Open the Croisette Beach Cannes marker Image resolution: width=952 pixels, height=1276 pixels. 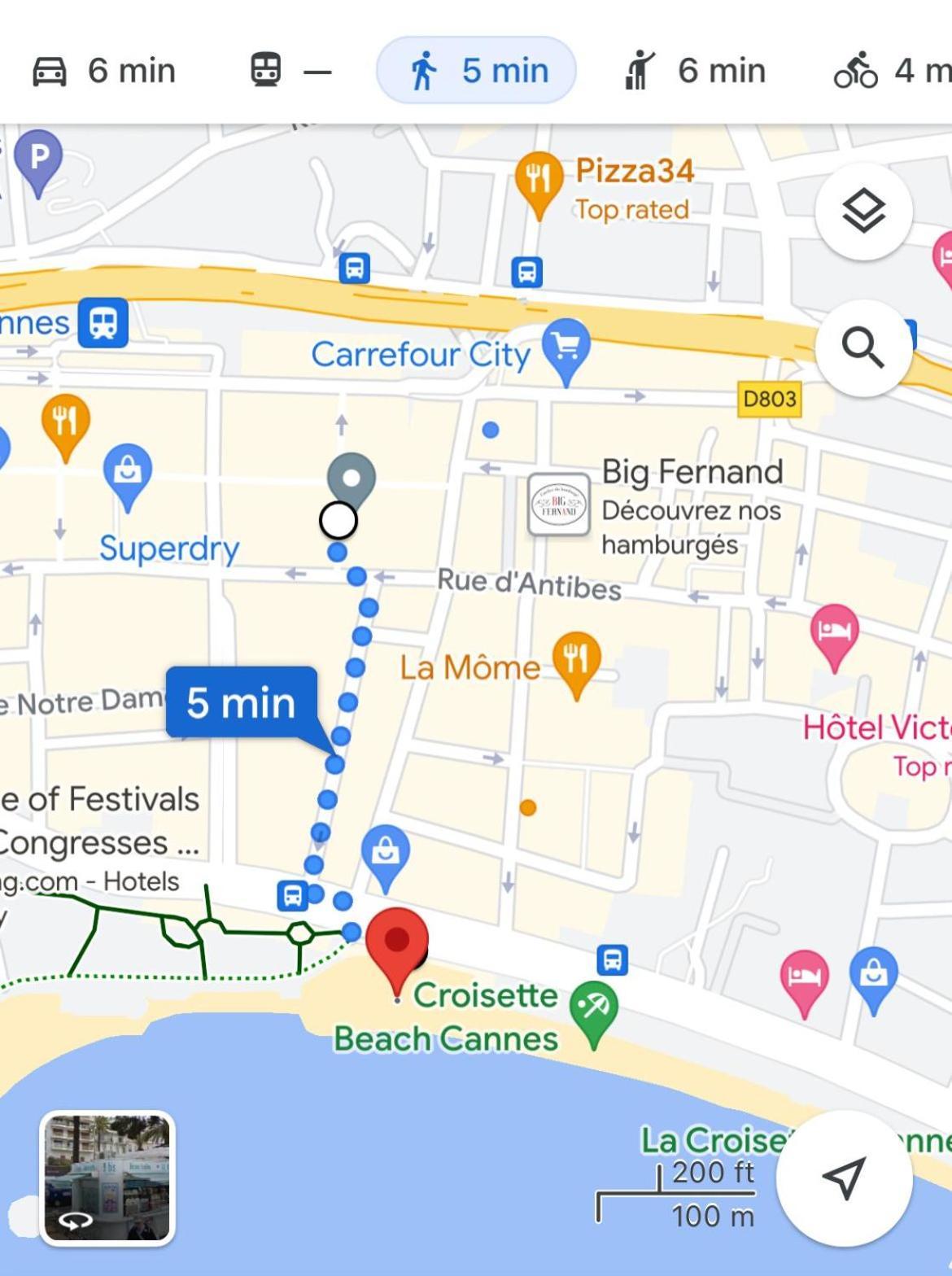[593, 1011]
